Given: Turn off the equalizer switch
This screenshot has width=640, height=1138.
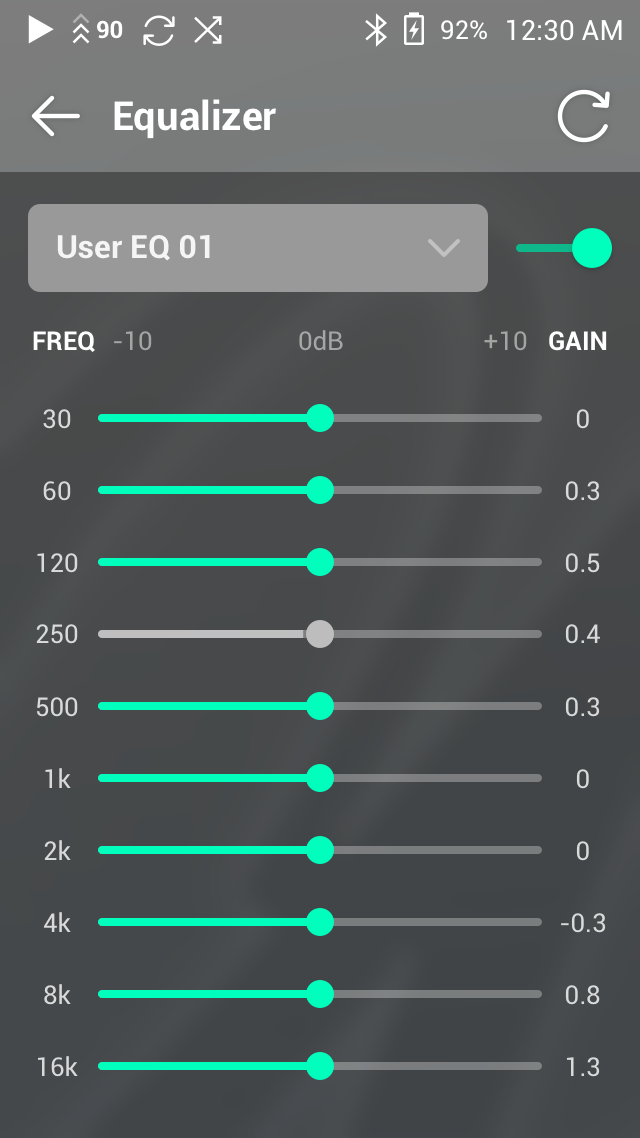Looking at the screenshot, I should pos(565,248).
